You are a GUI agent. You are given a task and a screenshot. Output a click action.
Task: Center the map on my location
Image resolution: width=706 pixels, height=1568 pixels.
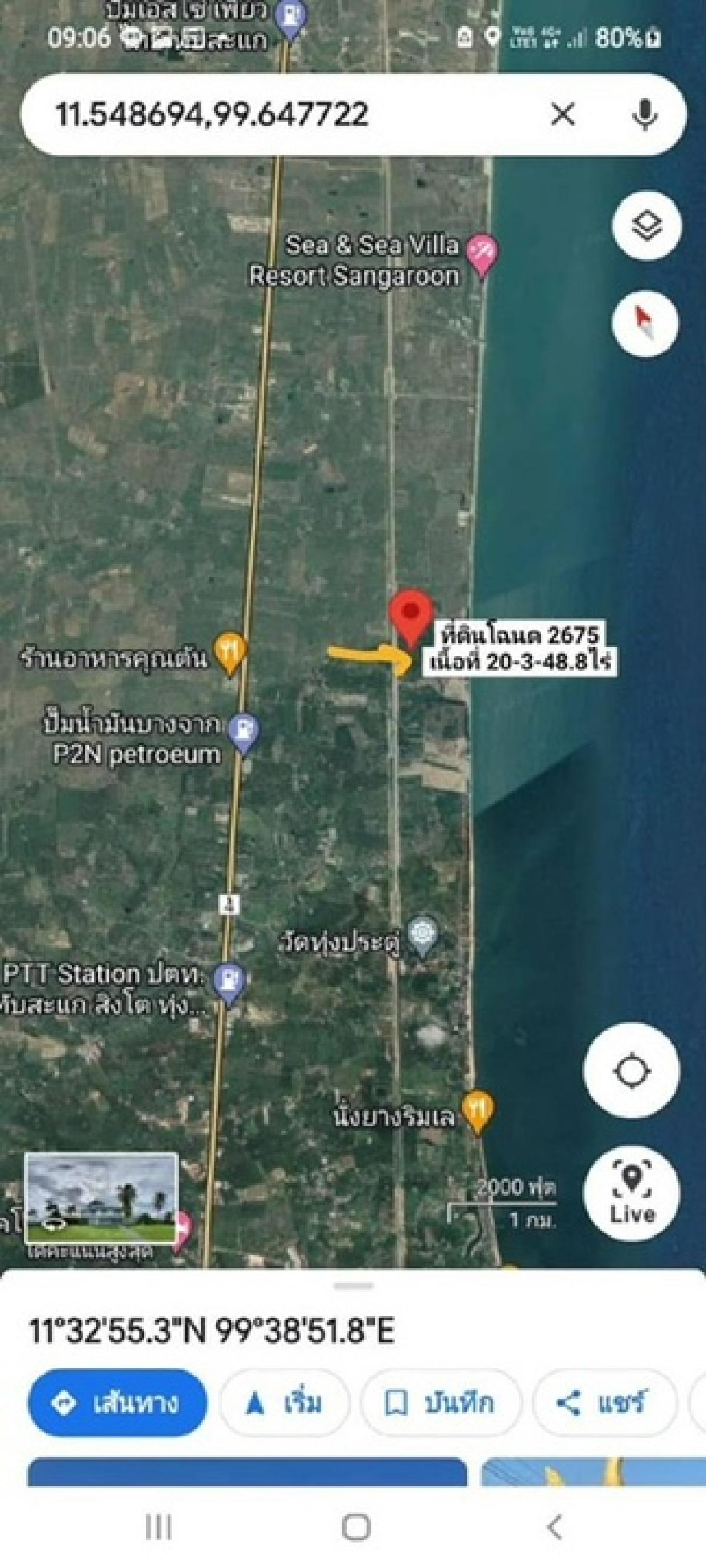point(631,1071)
